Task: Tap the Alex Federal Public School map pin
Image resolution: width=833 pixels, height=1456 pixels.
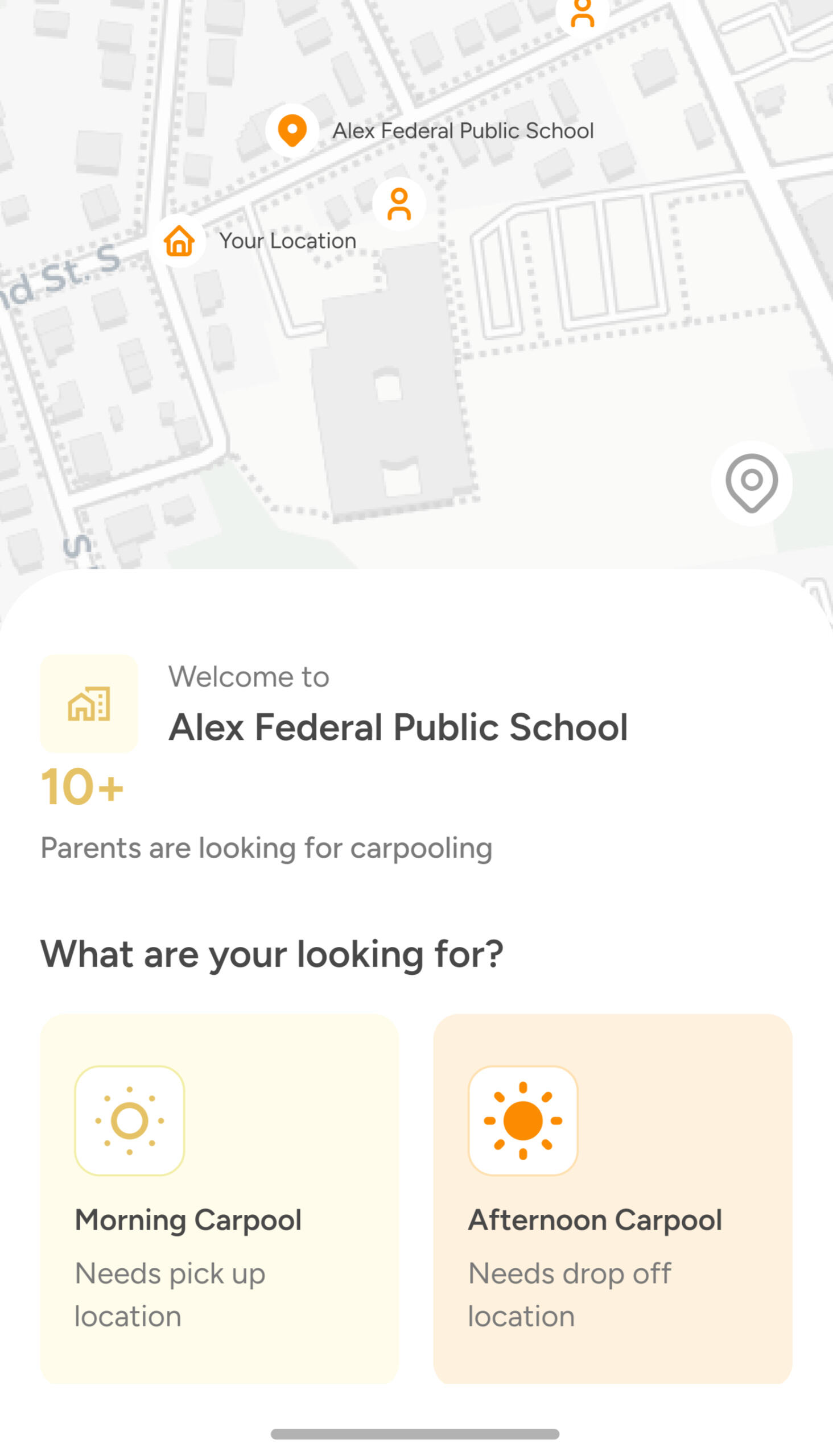Action: pos(292,130)
